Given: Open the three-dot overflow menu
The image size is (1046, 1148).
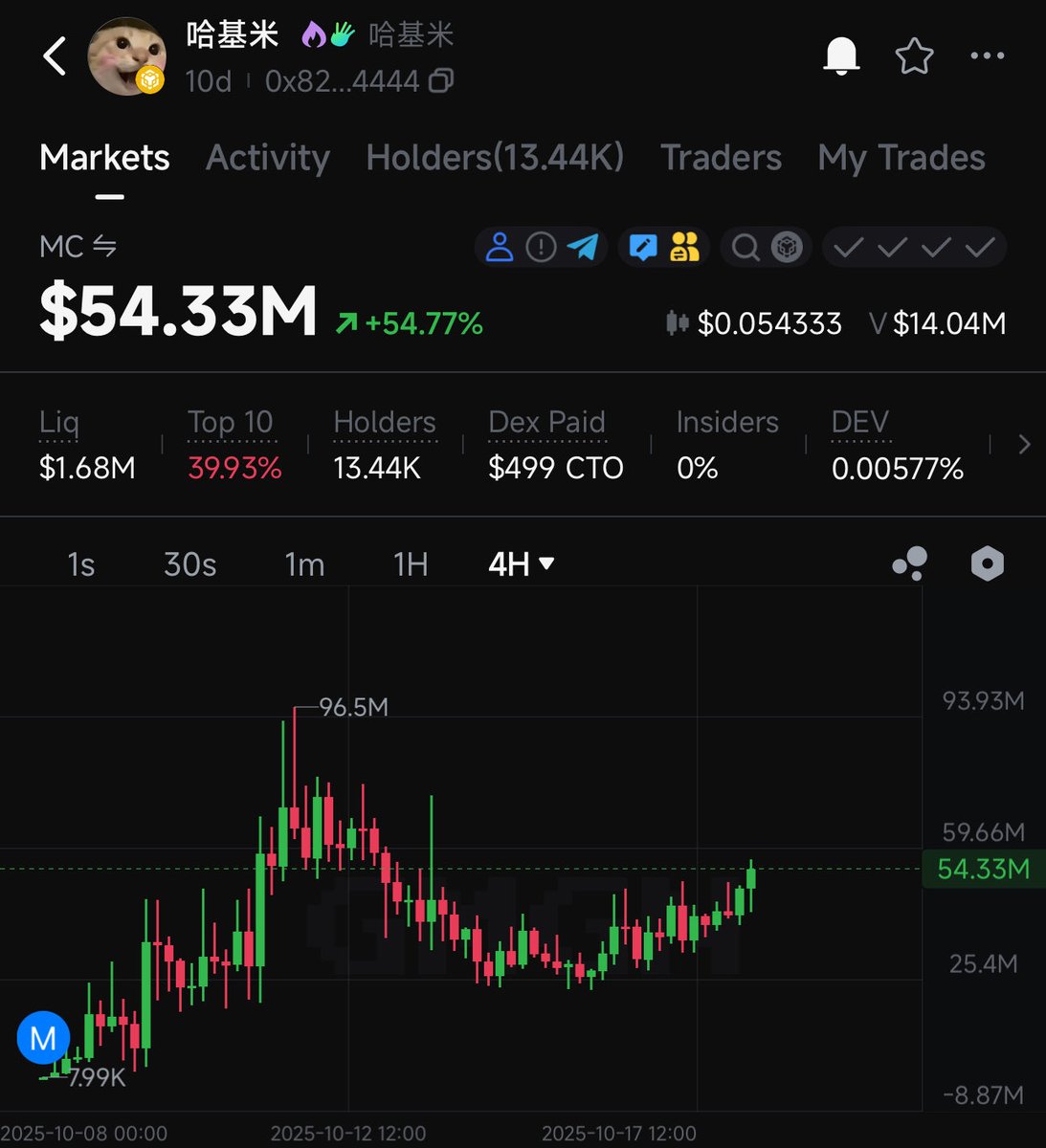Looking at the screenshot, I should [x=987, y=56].
